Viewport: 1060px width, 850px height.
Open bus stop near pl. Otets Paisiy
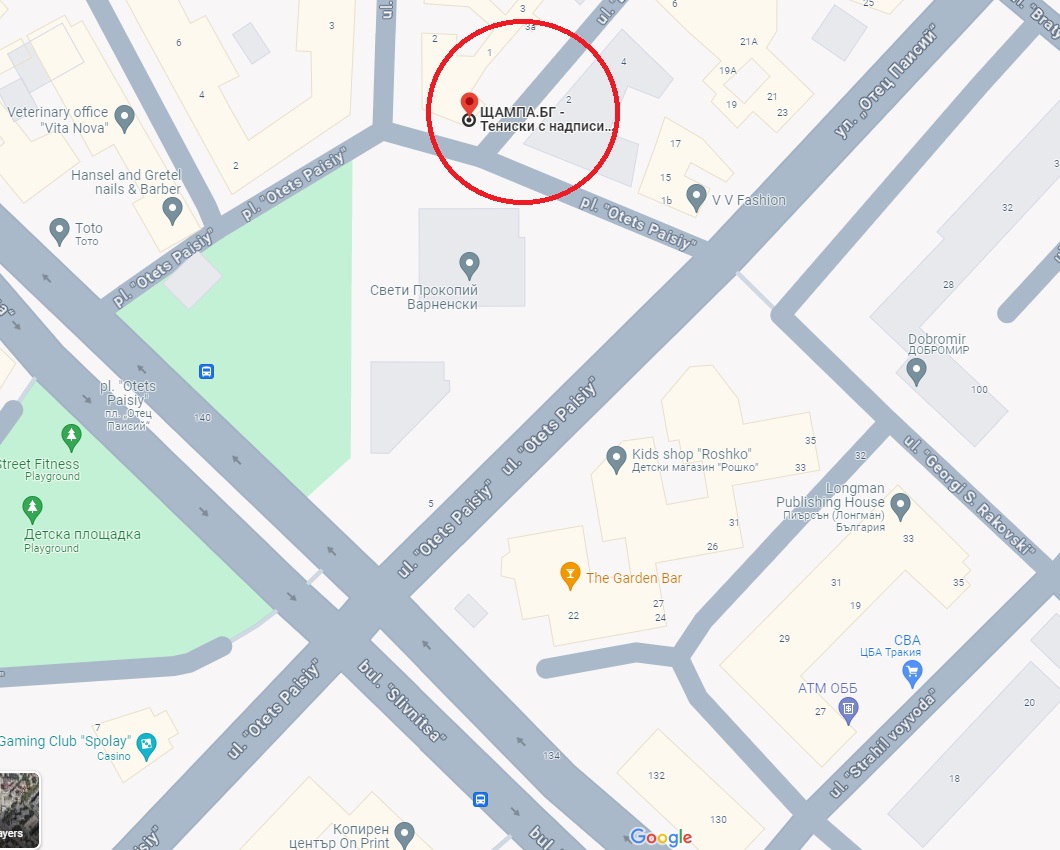point(206,371)
